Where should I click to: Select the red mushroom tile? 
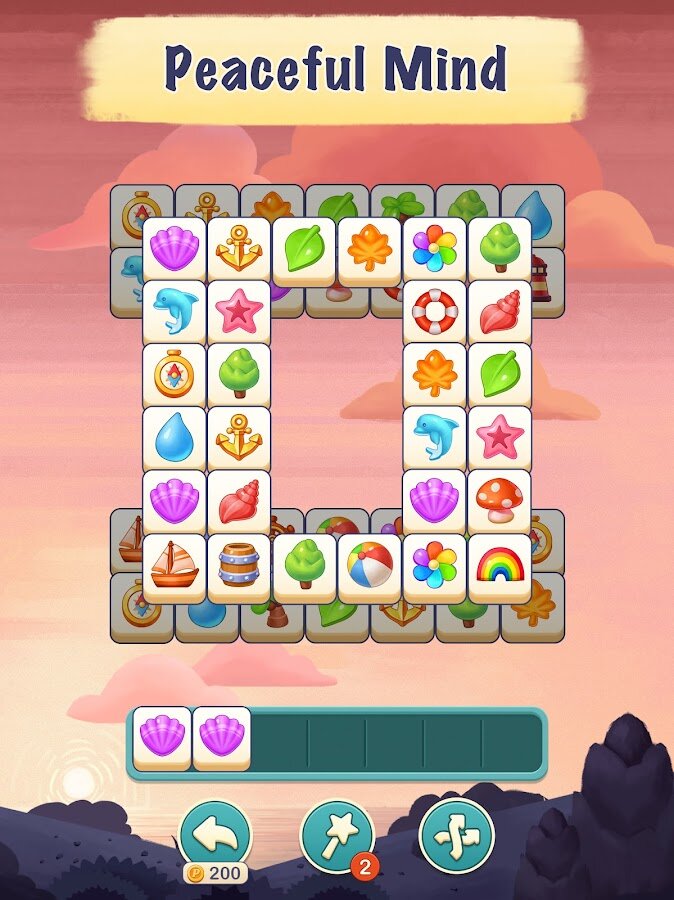click(499, 499)
